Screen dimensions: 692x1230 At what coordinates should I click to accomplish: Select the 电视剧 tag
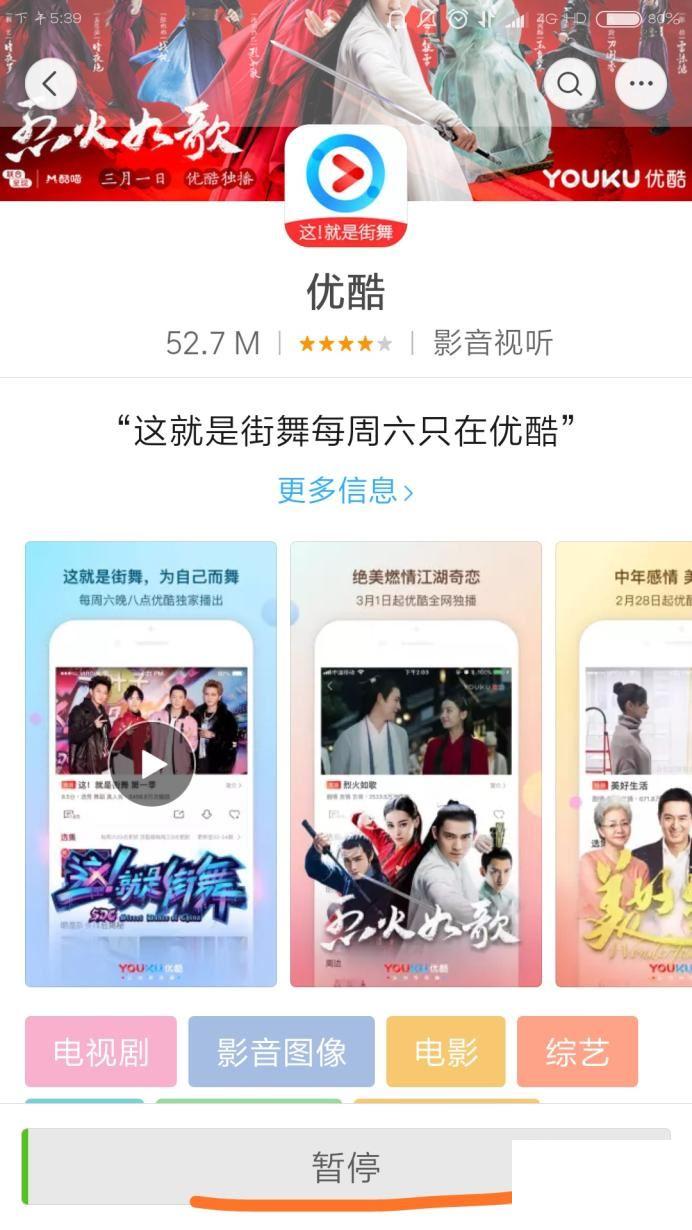pyautogui.click(x=101, y=1051)
